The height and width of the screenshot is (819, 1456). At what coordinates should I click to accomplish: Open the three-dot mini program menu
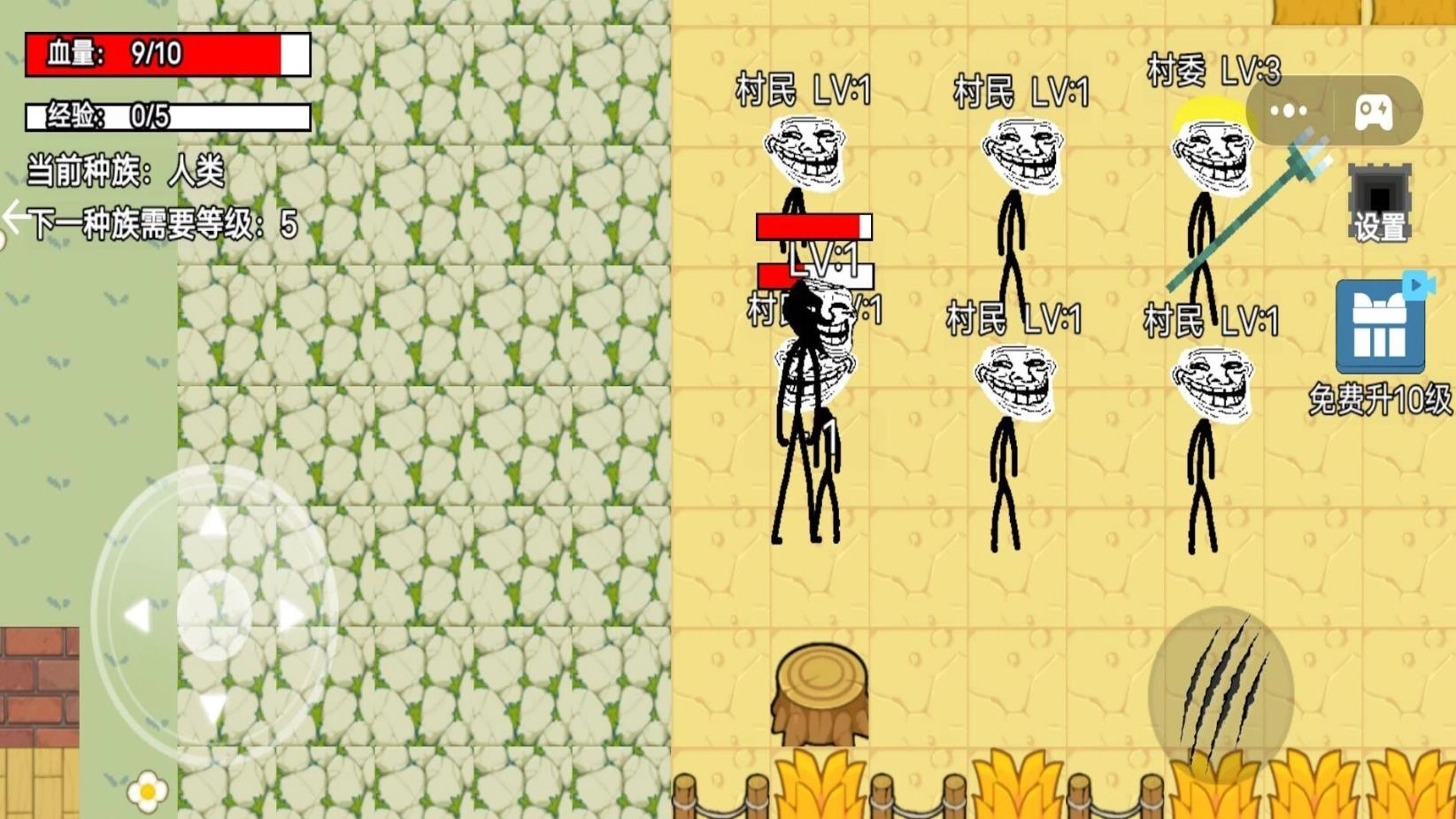coord(1288,111)
